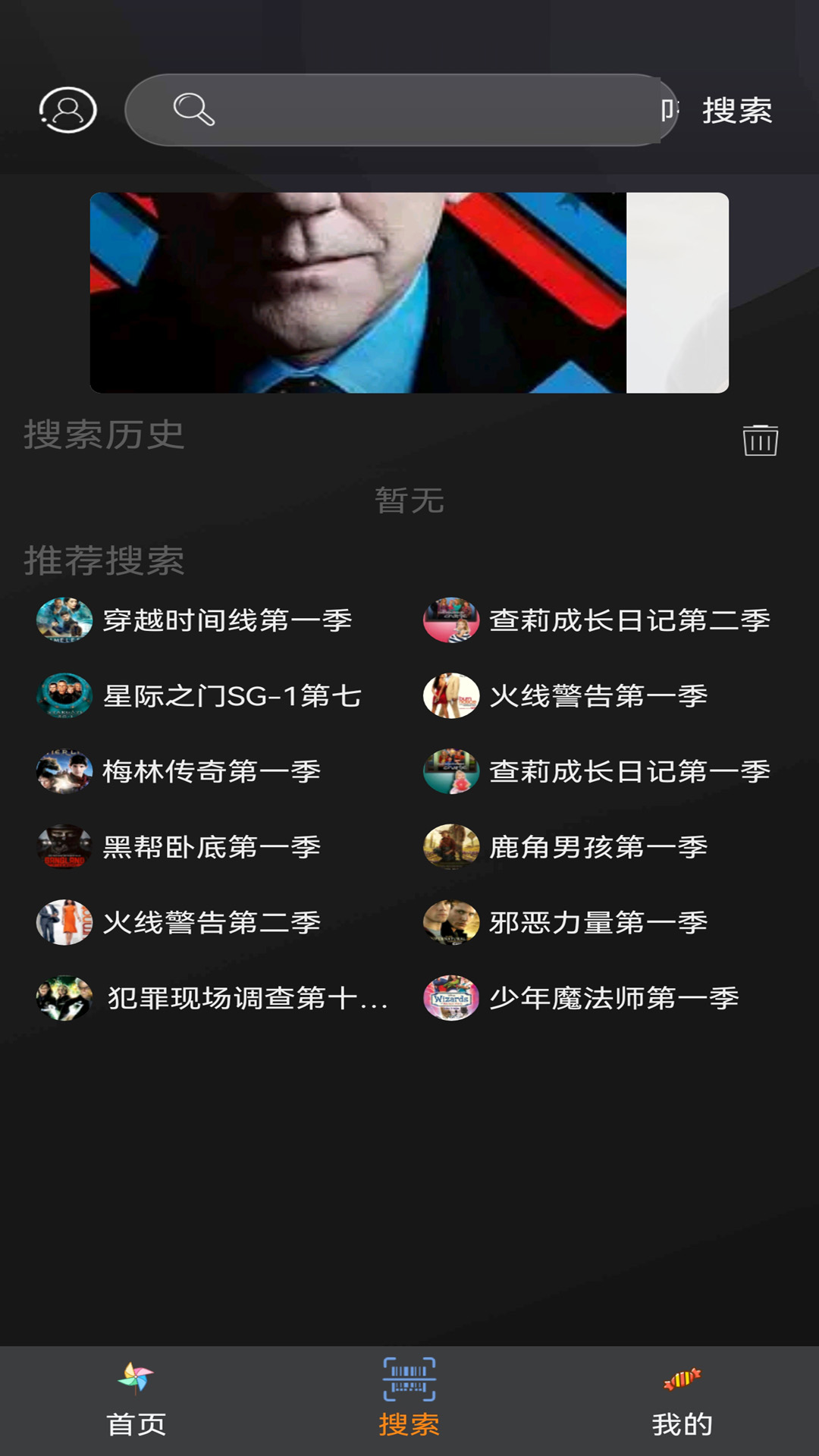The width and height of the screenshot is (819, 1456).
Task: Open 星际之门SG-1第七 recommendation
Action: click(x=199, y=695)
